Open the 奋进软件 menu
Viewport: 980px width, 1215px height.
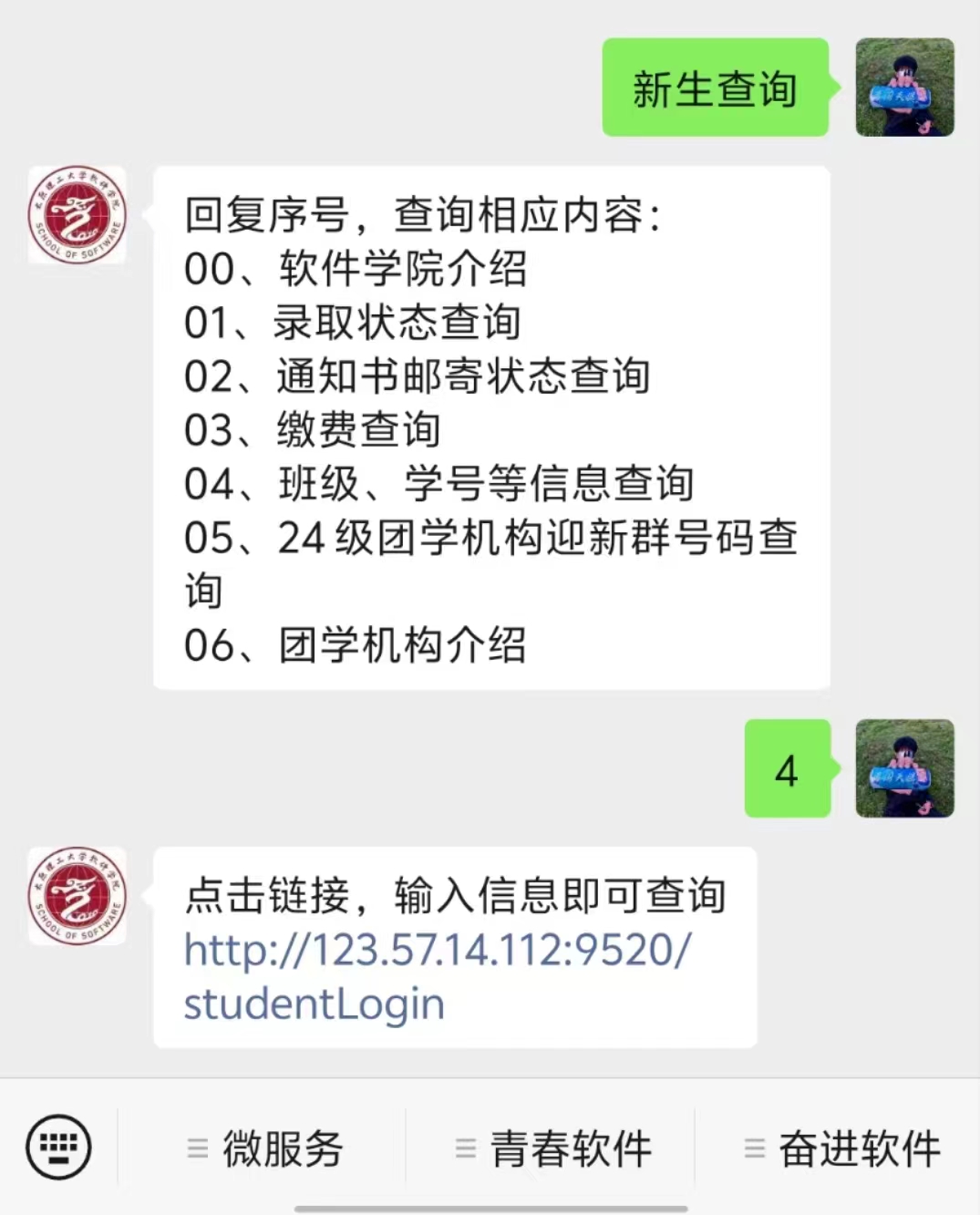(x=842, y=1148)
